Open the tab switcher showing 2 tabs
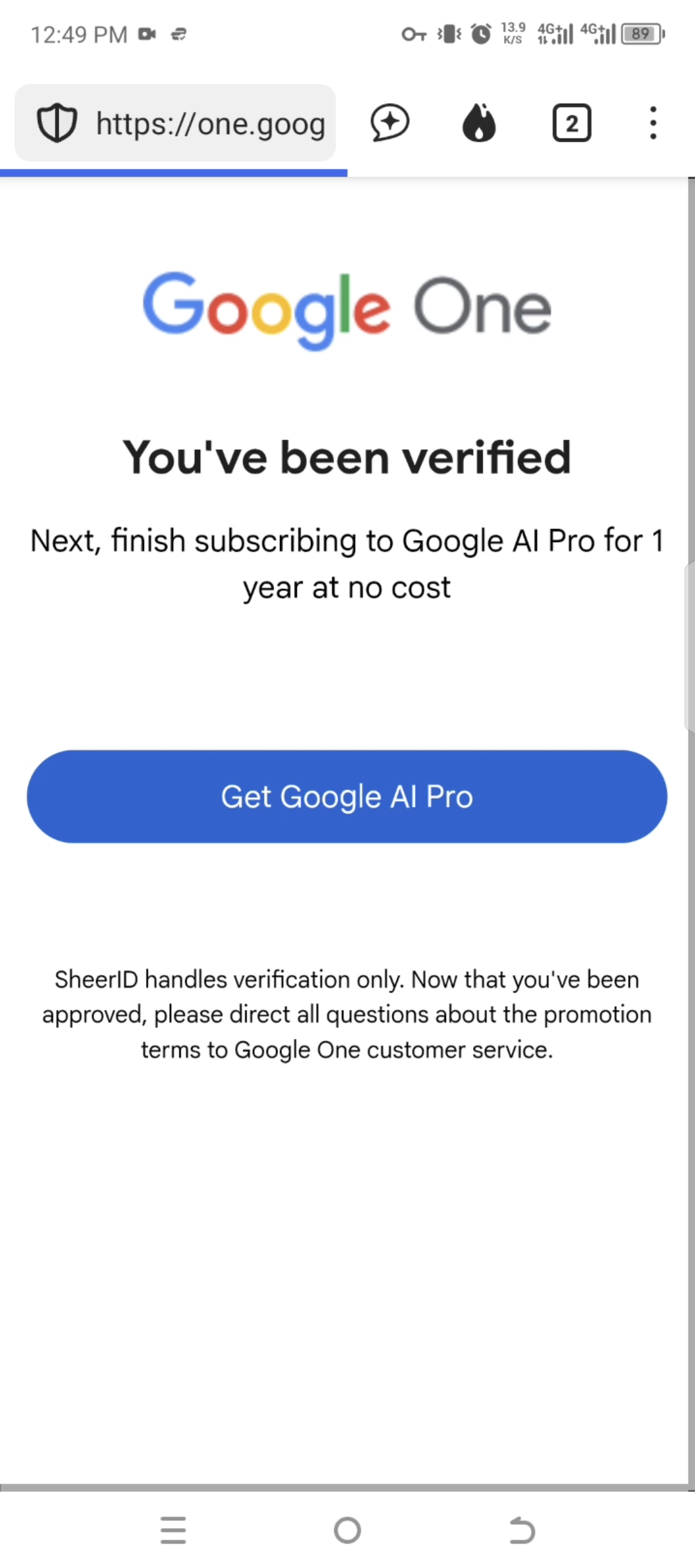This screenshot has width=695, height=1568. point(571,122)
